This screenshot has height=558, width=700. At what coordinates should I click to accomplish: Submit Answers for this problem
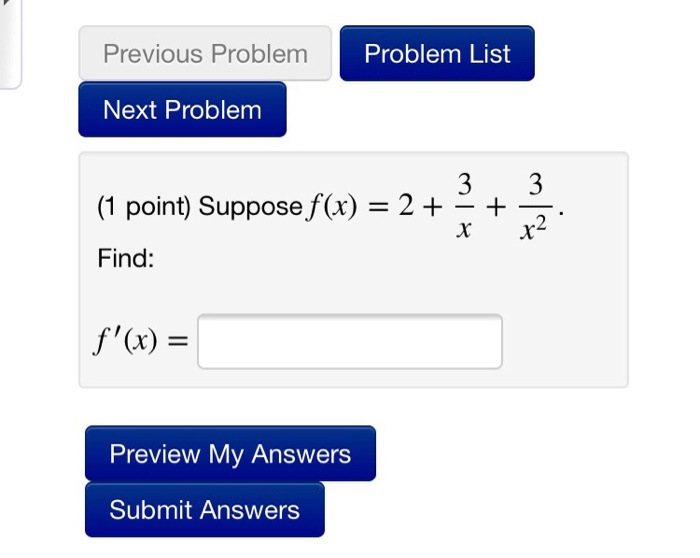204,509
